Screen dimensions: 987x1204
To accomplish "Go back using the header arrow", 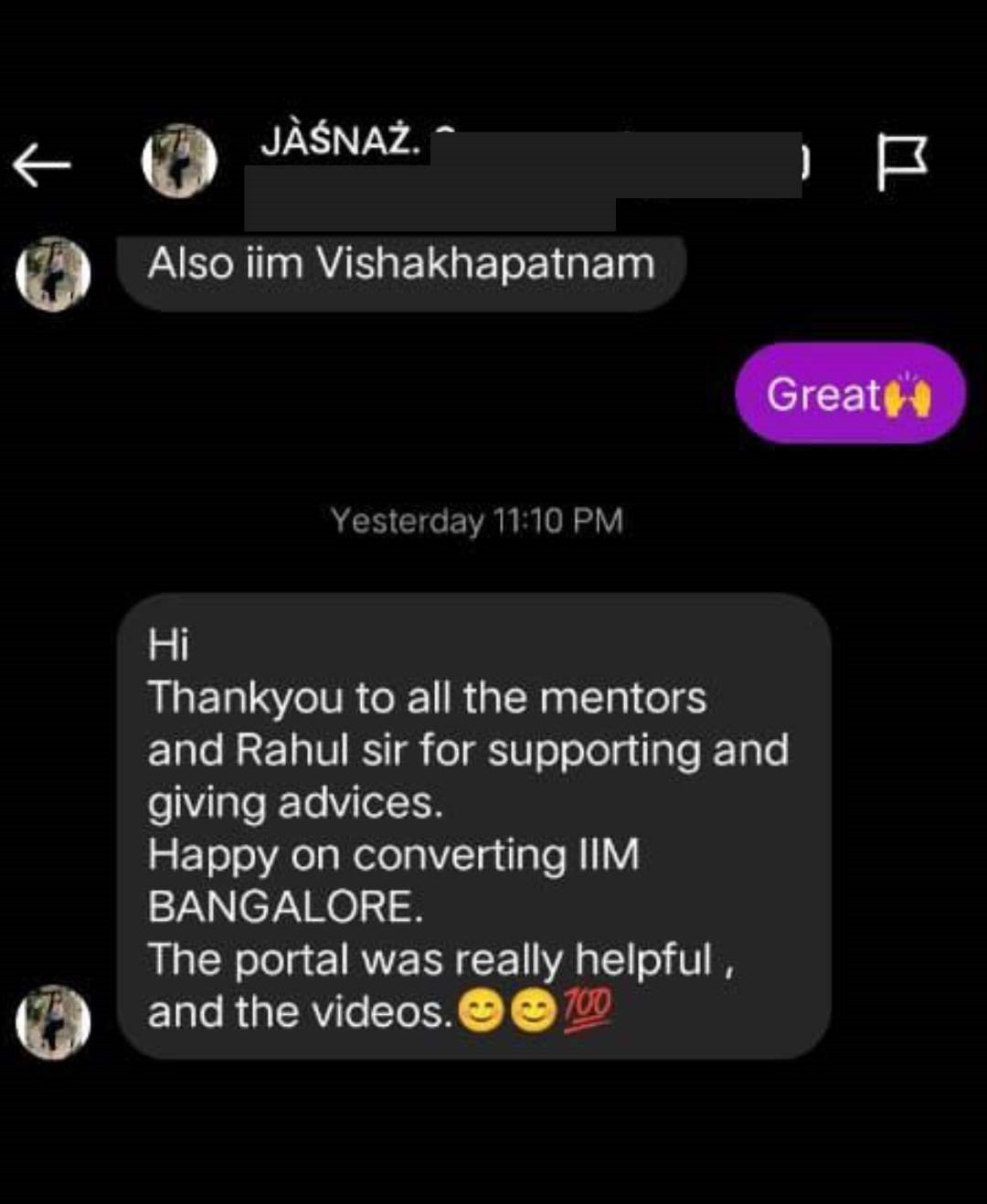I will coord(42,165).
